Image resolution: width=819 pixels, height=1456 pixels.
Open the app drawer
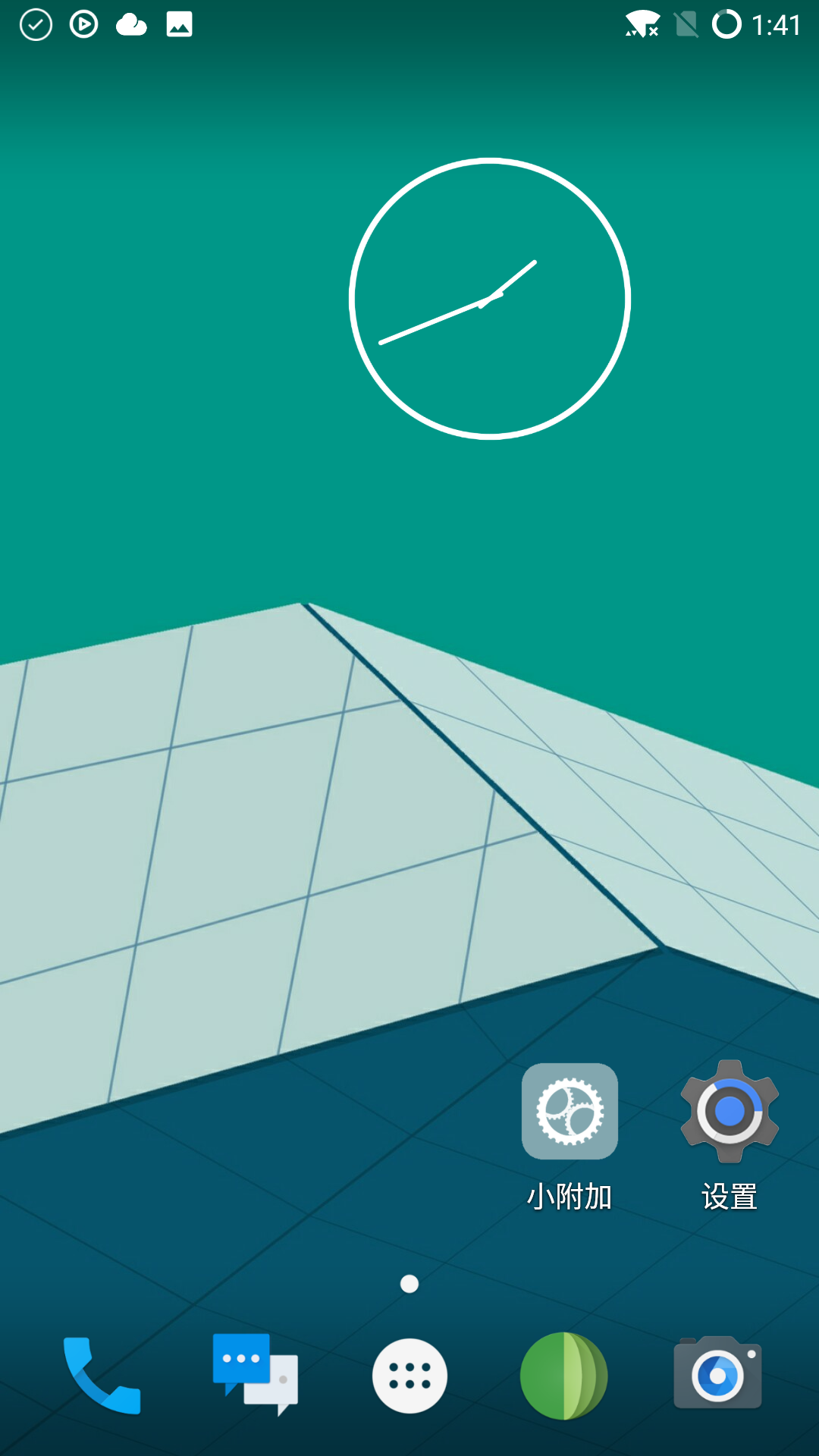409,1376
